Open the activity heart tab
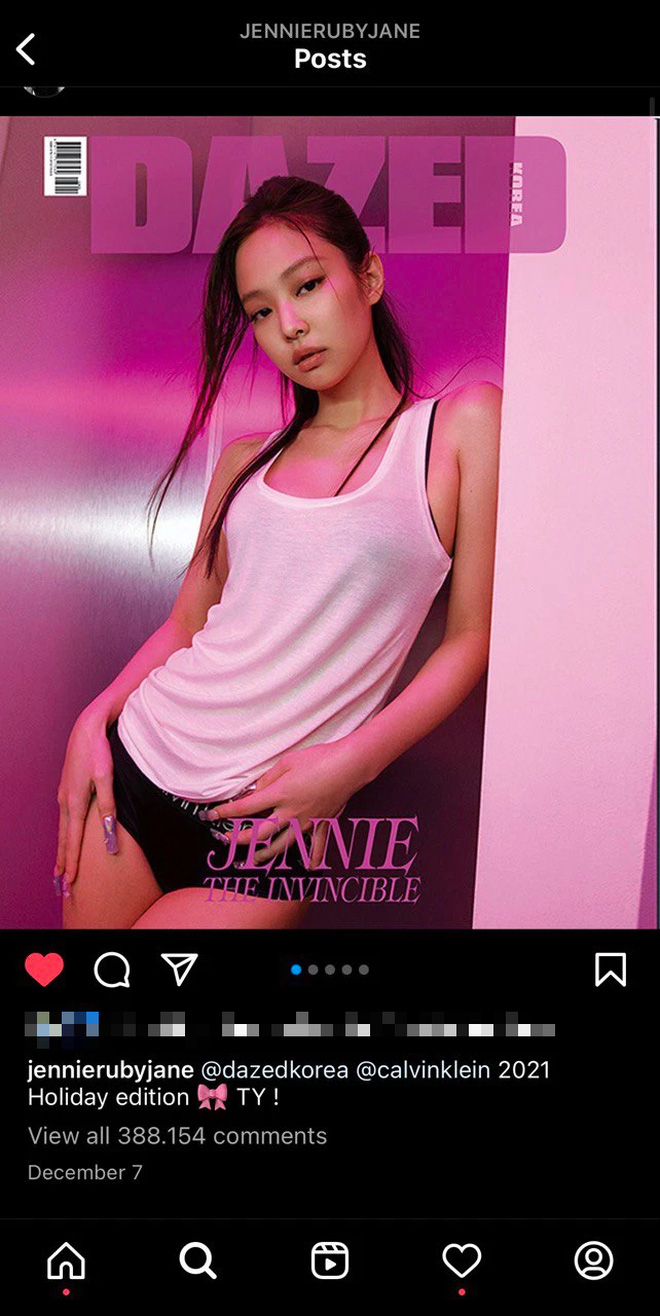 462,1260
